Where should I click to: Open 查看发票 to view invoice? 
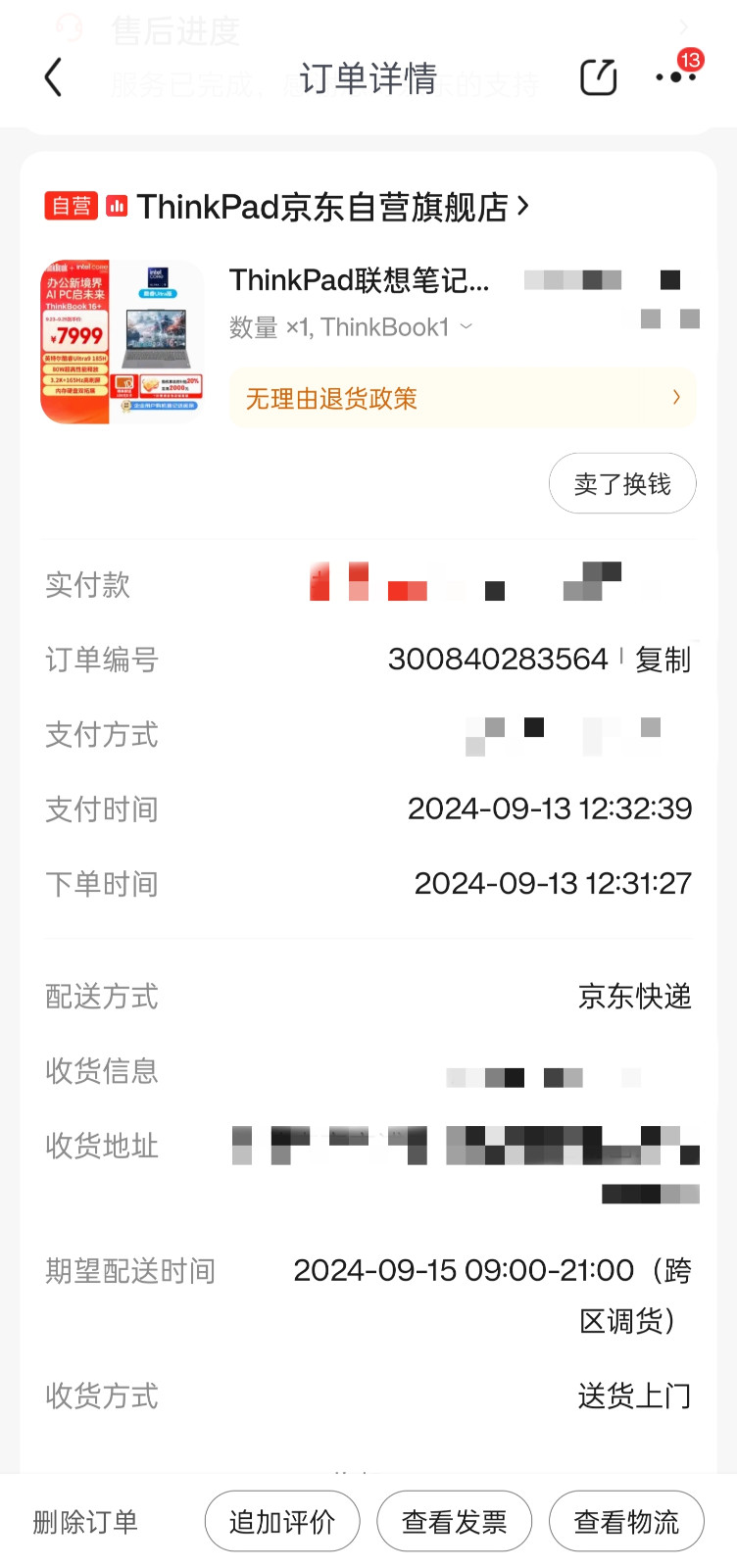pyautogui.click(x=455, y=1522)
